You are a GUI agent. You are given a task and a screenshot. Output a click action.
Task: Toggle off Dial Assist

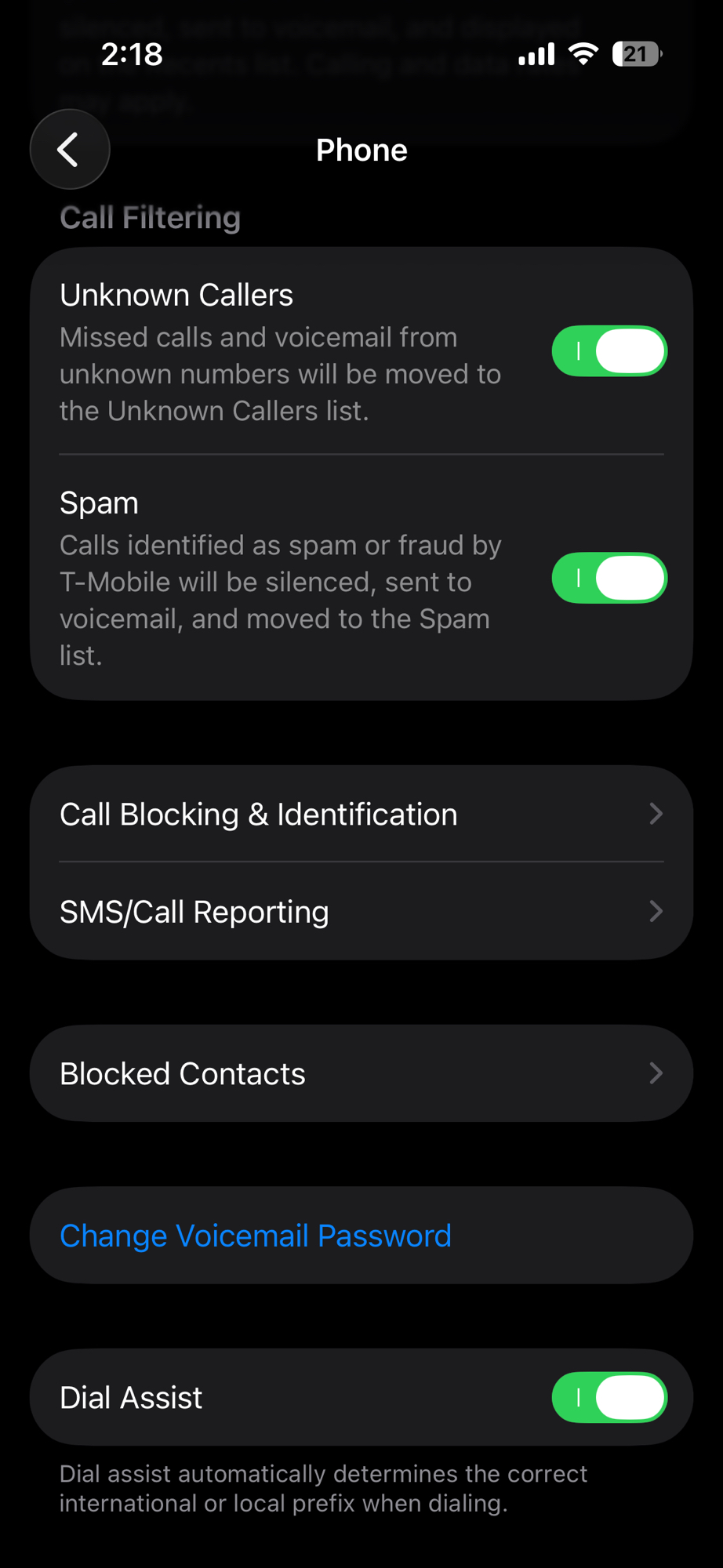[x=609, y=1397]
